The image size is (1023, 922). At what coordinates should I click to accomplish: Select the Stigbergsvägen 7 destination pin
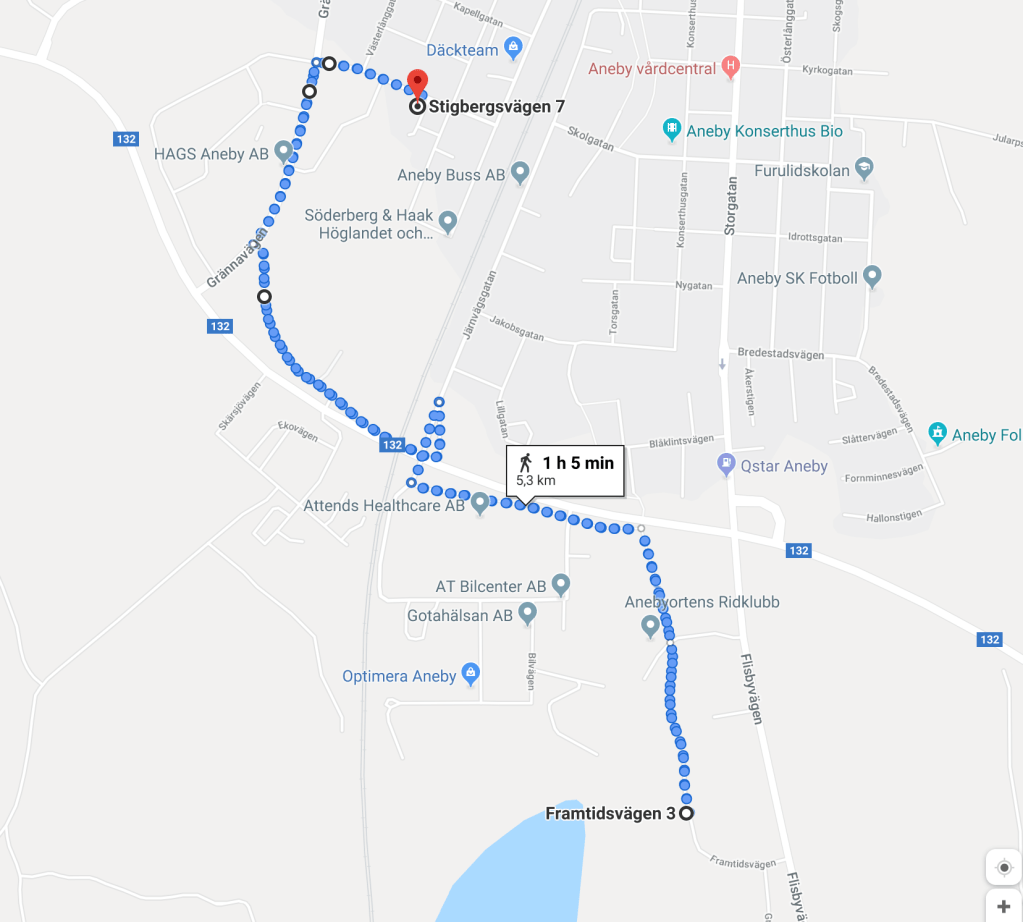click(x=417, y=82)
